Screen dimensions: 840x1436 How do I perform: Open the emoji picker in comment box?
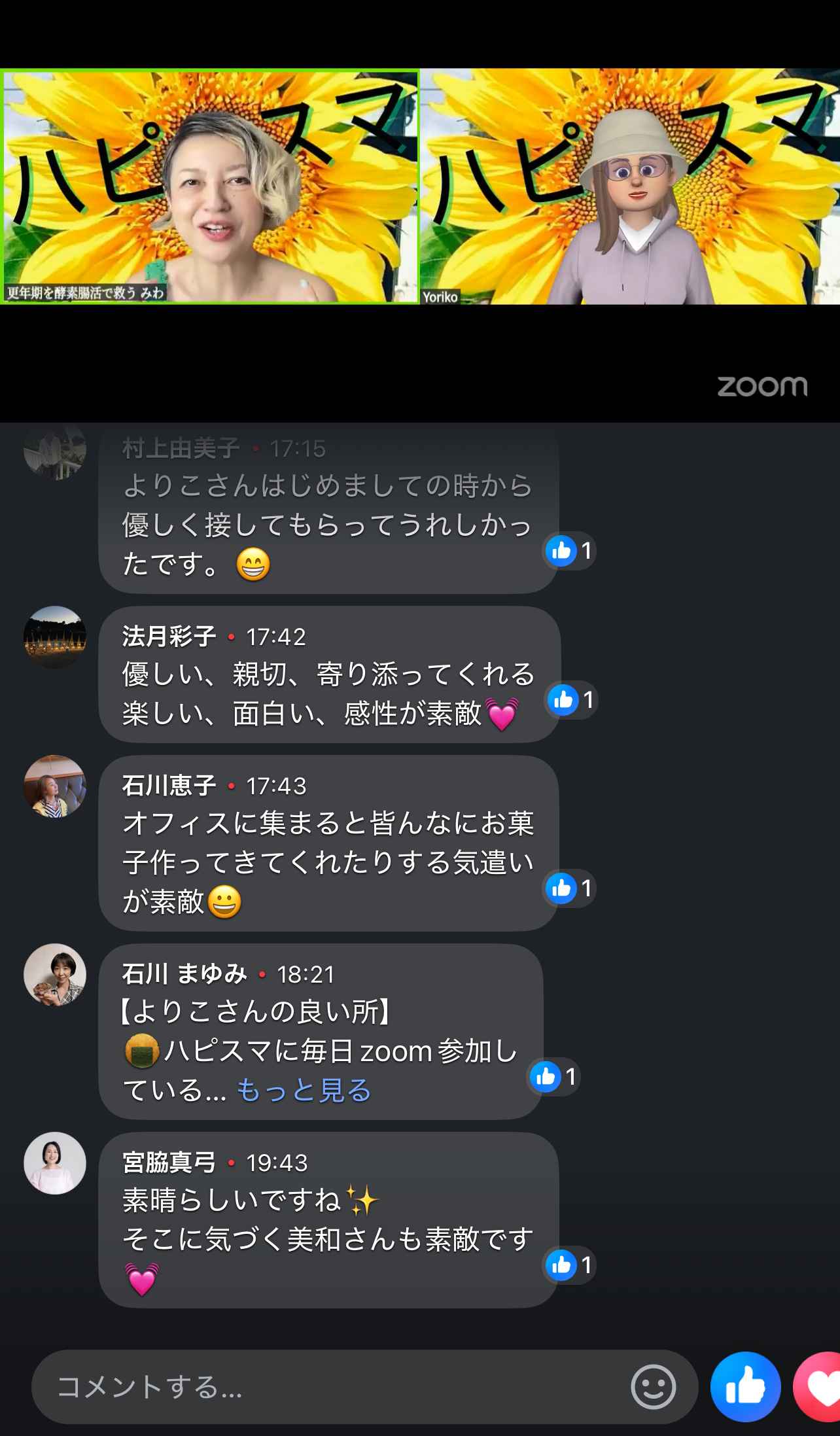pos(653,1387)
